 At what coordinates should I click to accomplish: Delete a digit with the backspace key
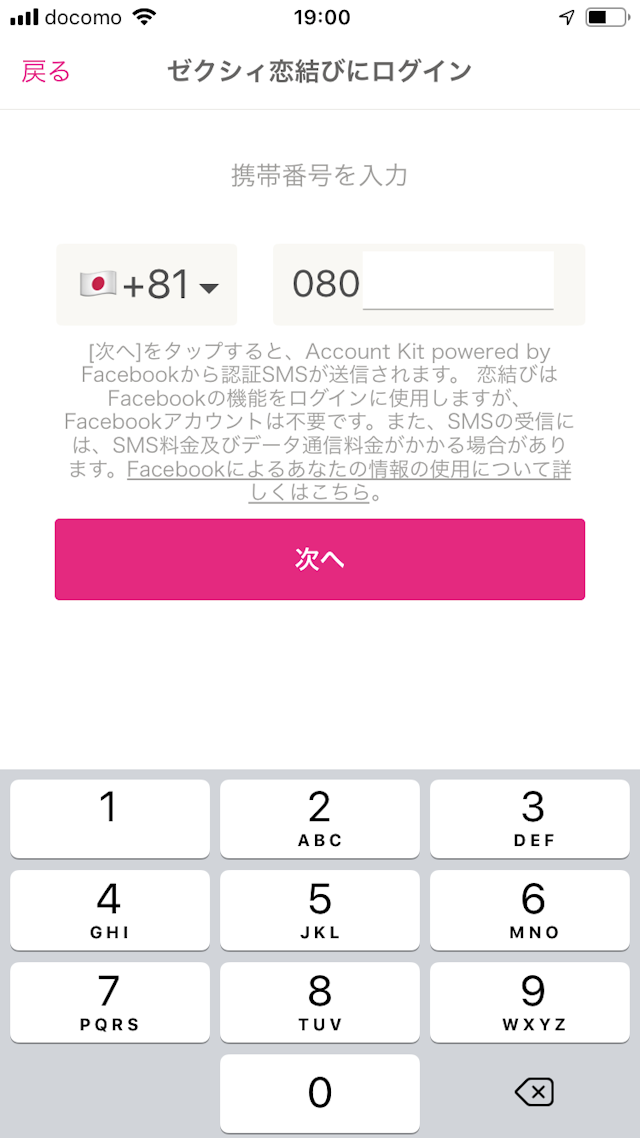pos(533,1093)
